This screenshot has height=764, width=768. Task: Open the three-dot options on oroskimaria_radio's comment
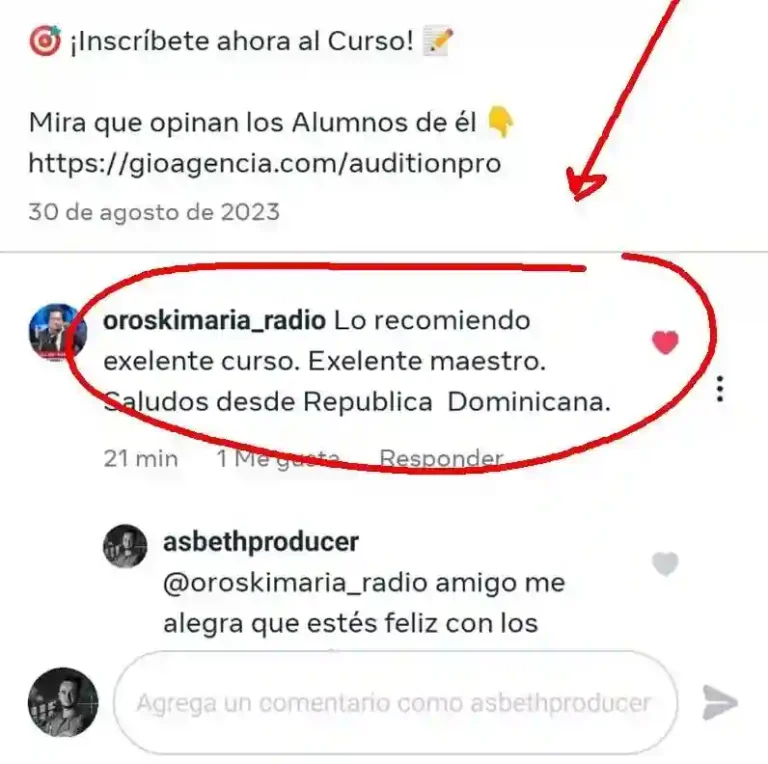click(x=720, y=389)
